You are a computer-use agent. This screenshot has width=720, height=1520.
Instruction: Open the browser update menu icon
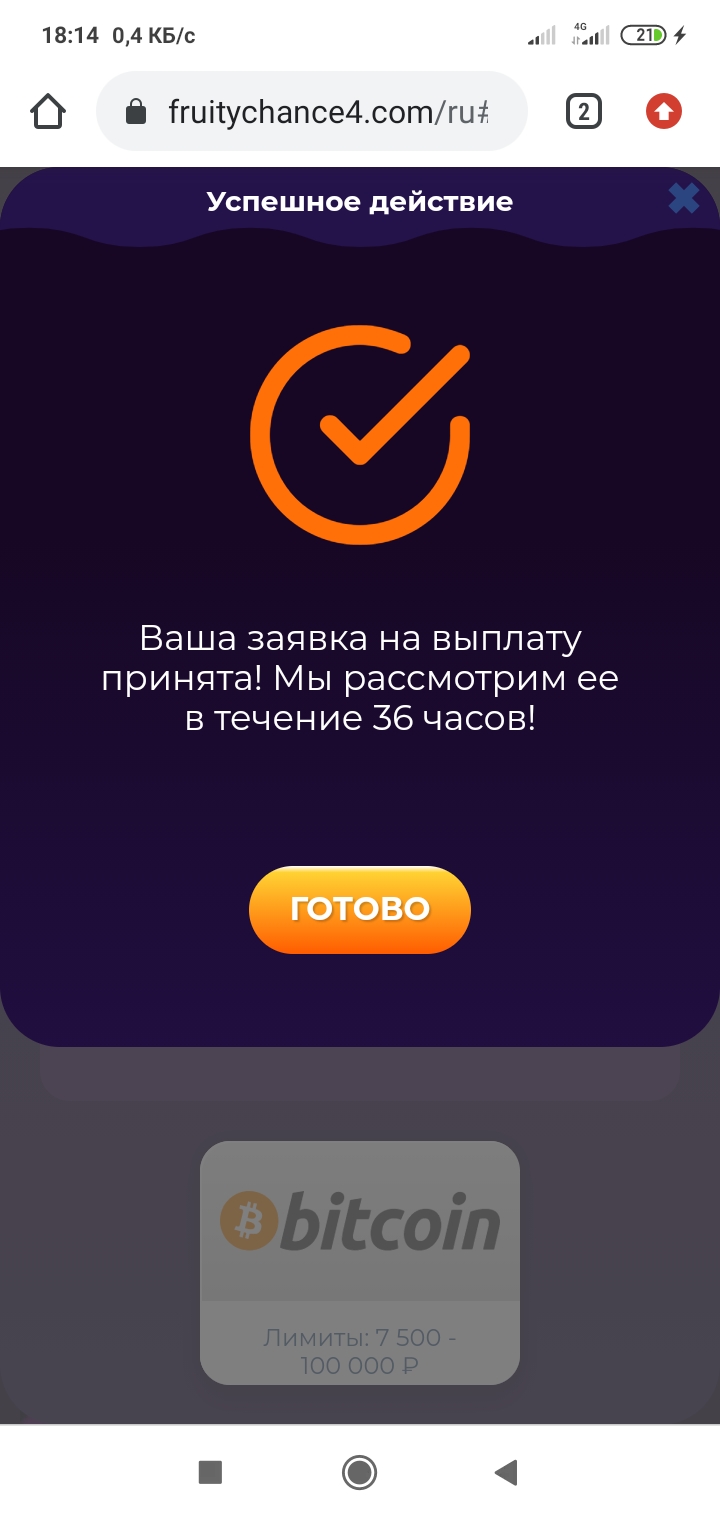(664, 112)
